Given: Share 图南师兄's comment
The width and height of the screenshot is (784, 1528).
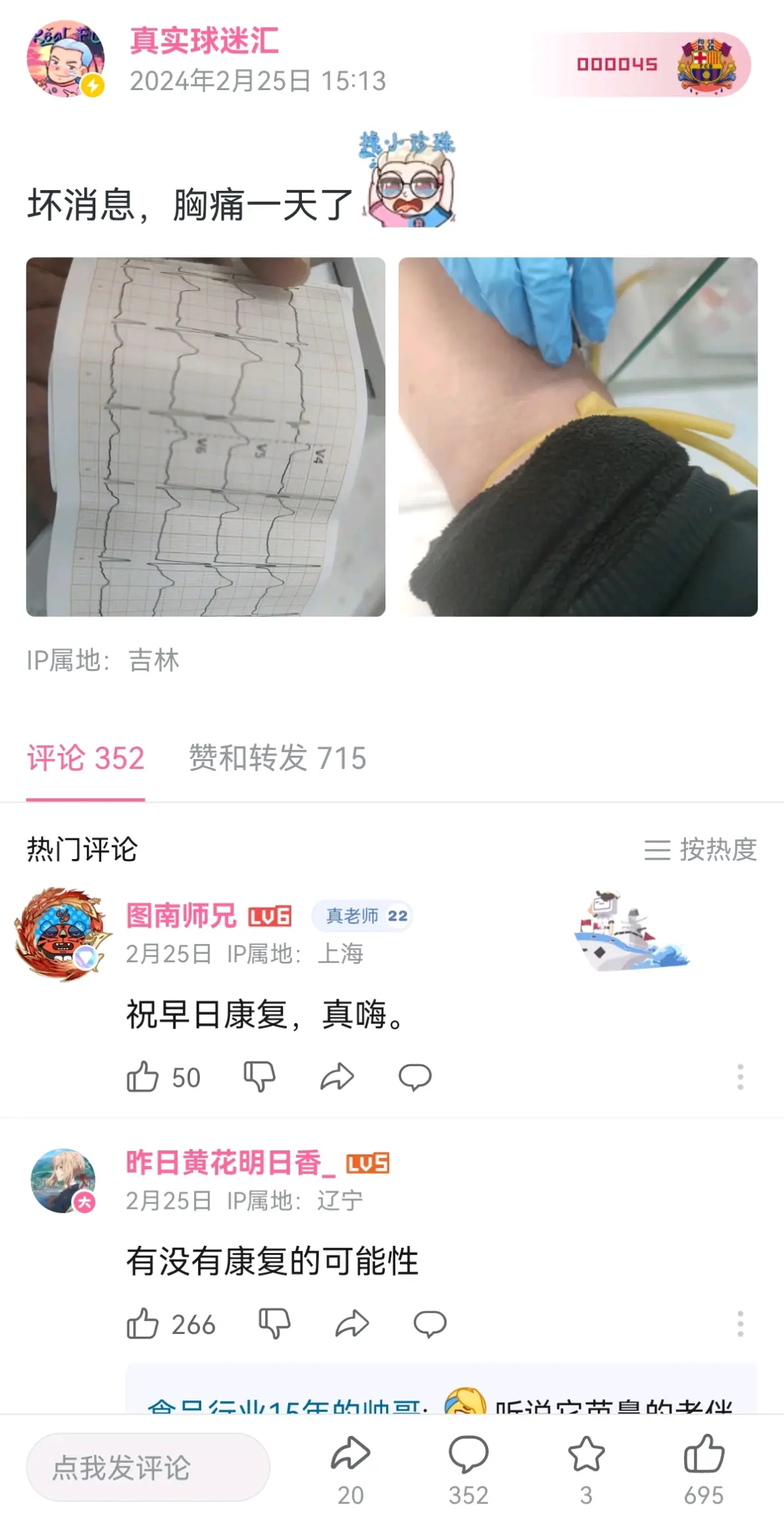Looking at the screenshot, I should tap(337, 1077).
